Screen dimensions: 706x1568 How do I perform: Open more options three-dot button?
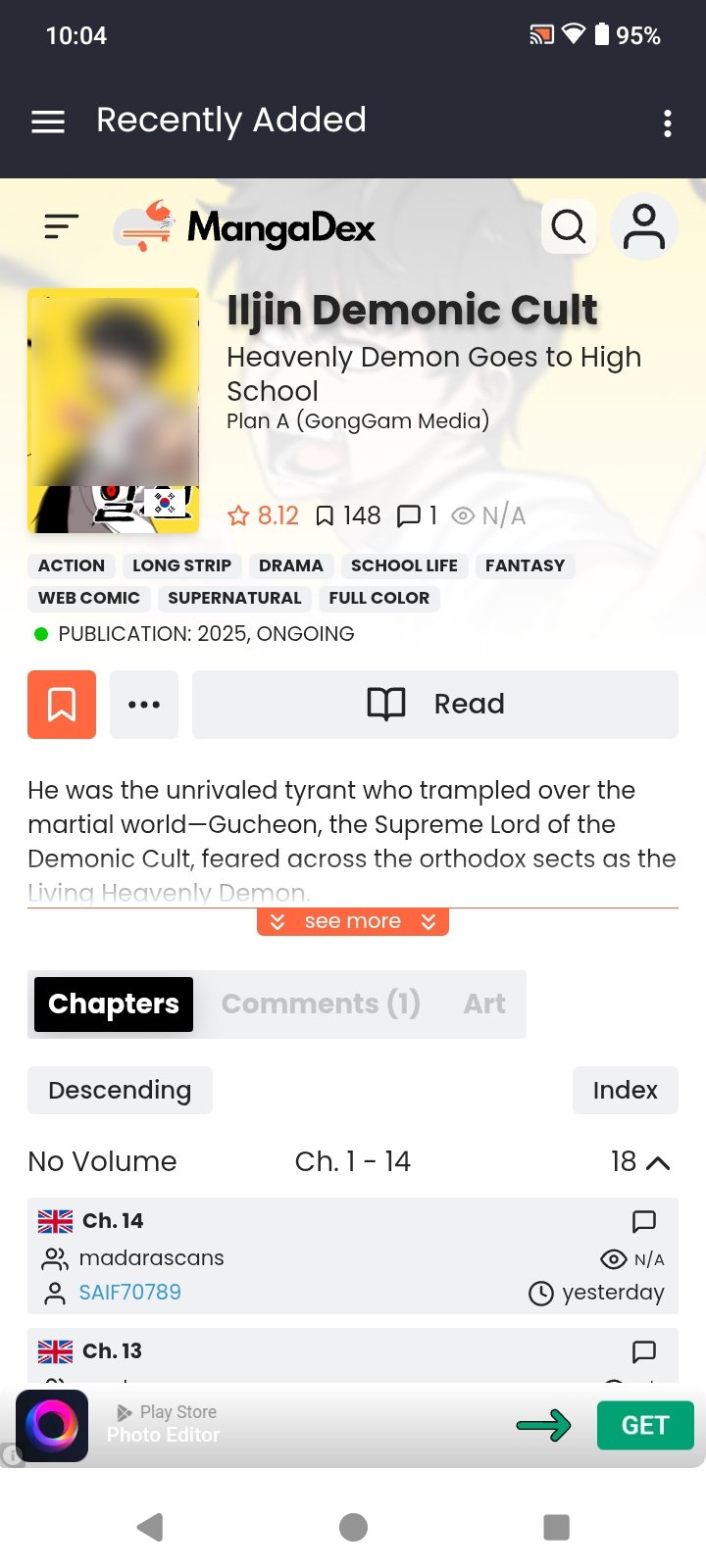144,704
